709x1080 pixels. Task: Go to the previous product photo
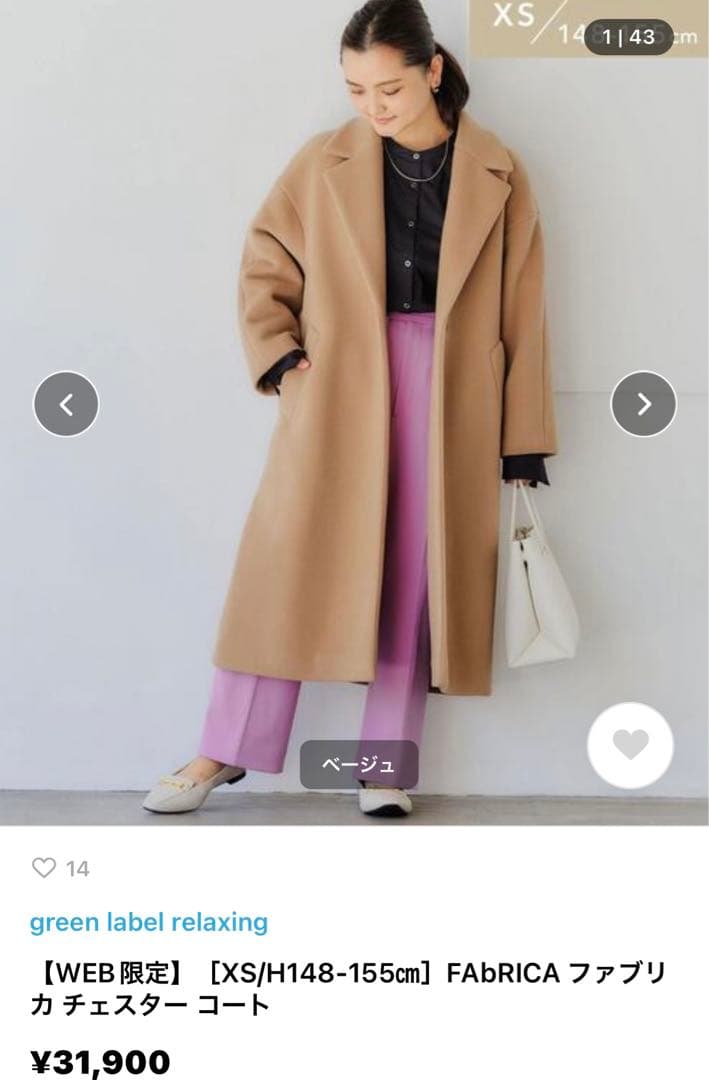click(66, 404)
